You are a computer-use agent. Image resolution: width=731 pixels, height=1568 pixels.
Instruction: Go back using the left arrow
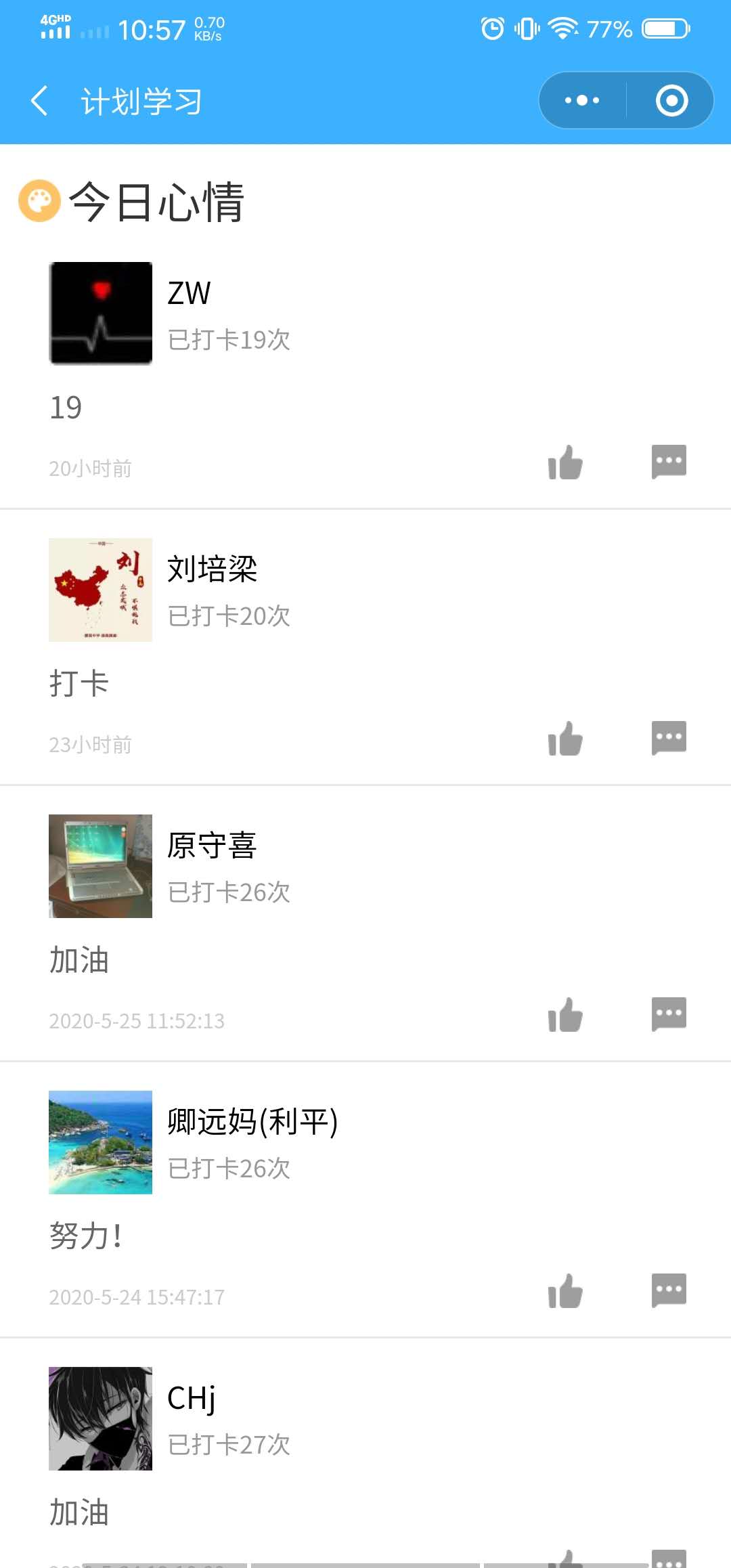(39, 100)
